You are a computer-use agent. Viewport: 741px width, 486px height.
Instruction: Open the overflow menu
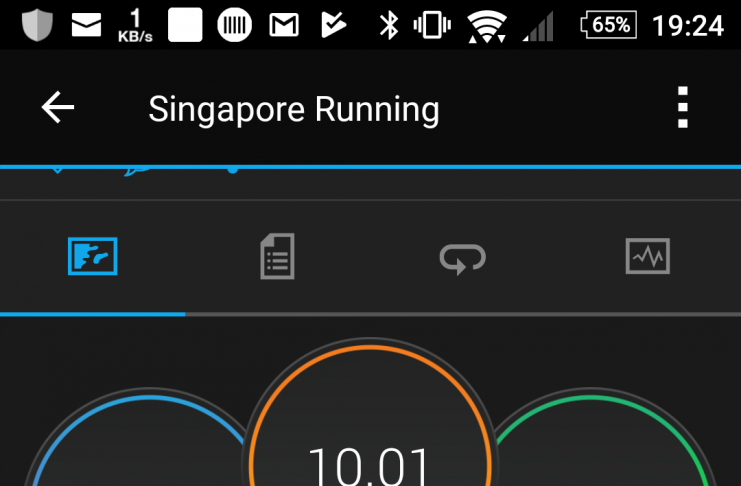[x=682, y=108]
